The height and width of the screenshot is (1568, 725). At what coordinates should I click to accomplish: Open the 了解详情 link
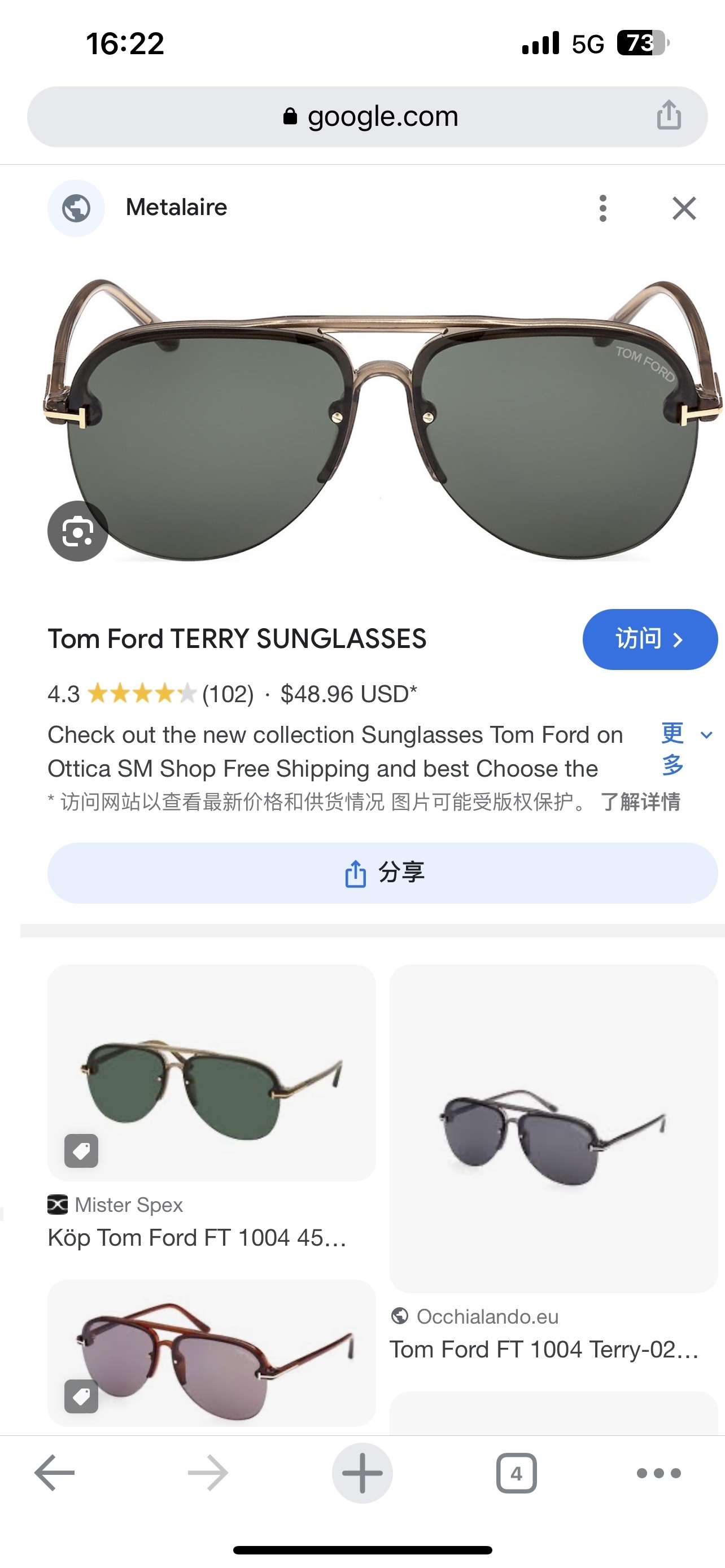coord(640,801)
